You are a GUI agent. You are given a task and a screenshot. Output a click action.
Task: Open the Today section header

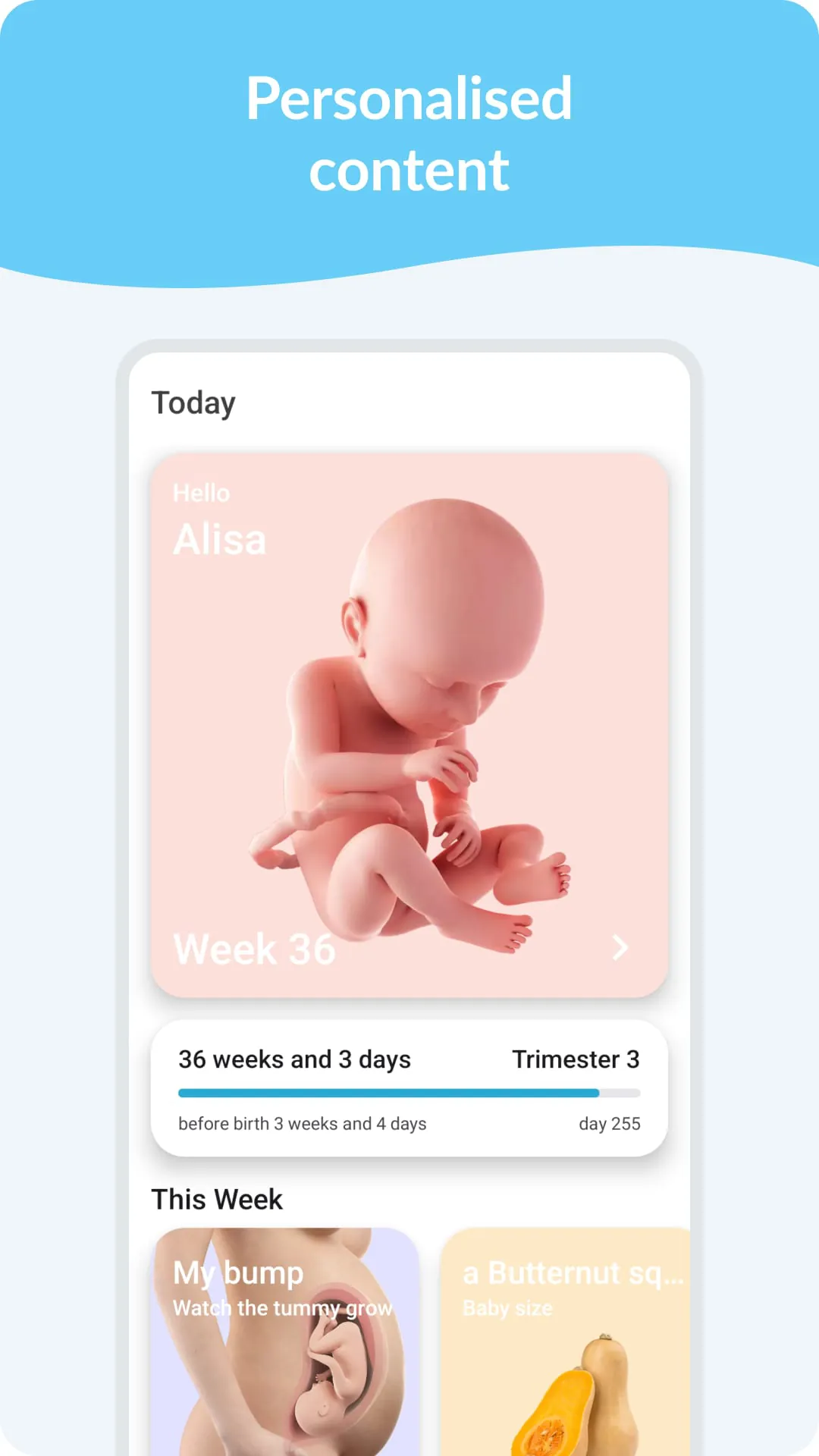[x=193, y=403]
